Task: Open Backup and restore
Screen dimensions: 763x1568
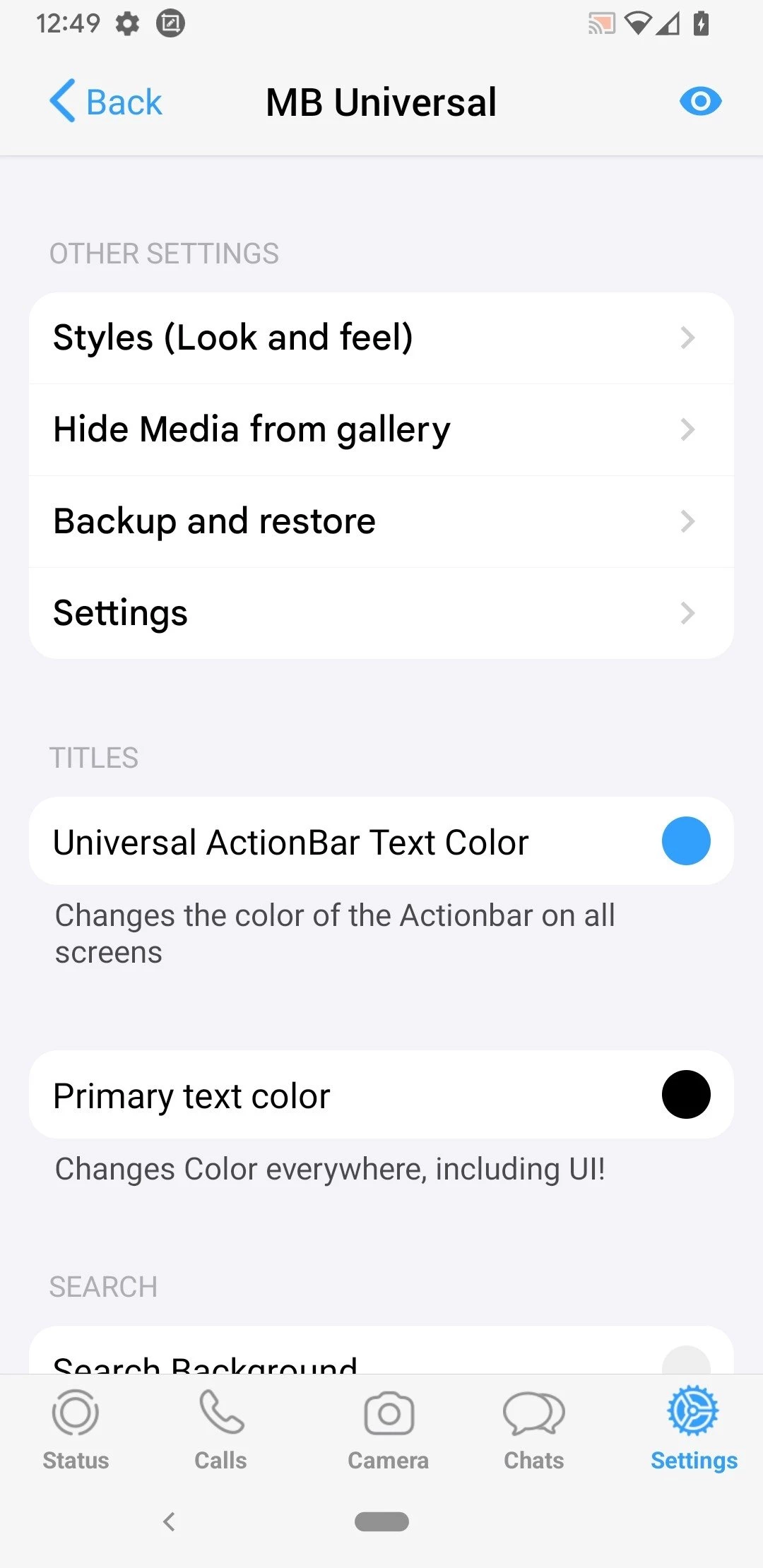Action: coord(381,521)
